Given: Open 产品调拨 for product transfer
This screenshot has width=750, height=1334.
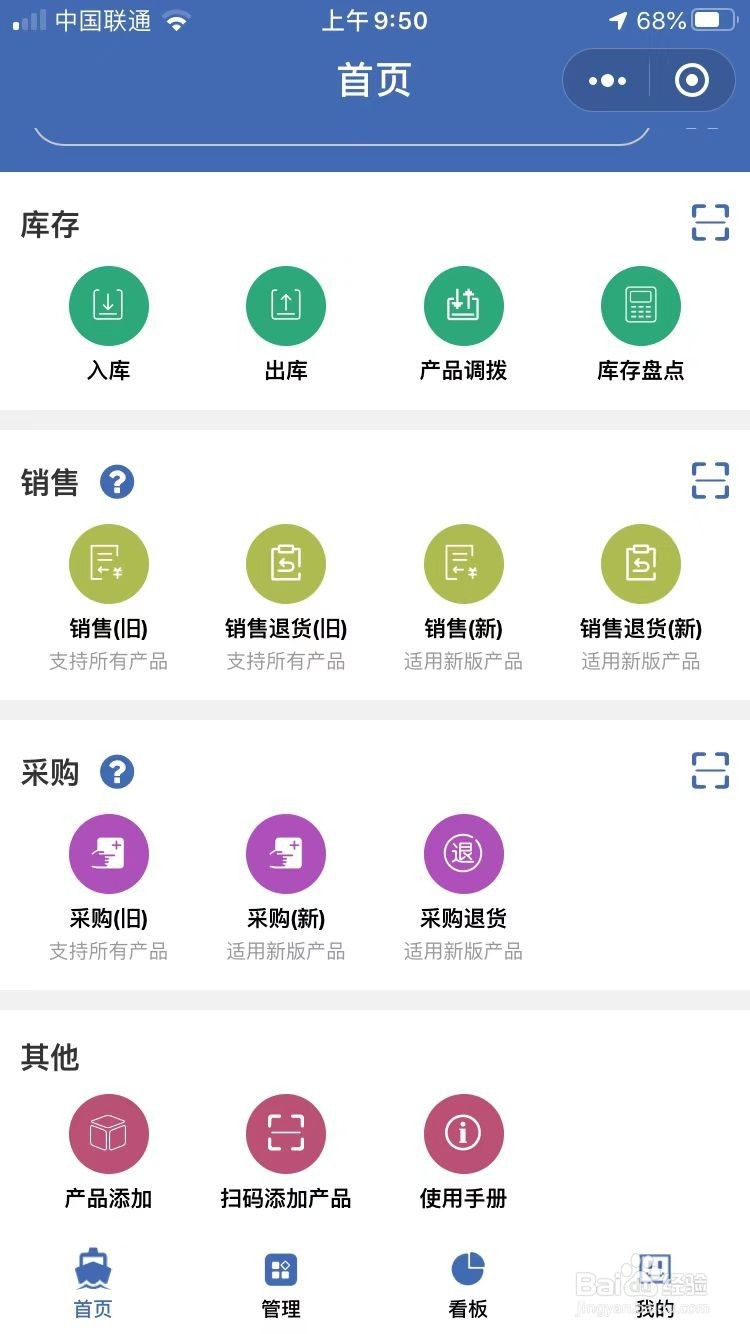Looking at the screenshot, I should tap(463, 306).
